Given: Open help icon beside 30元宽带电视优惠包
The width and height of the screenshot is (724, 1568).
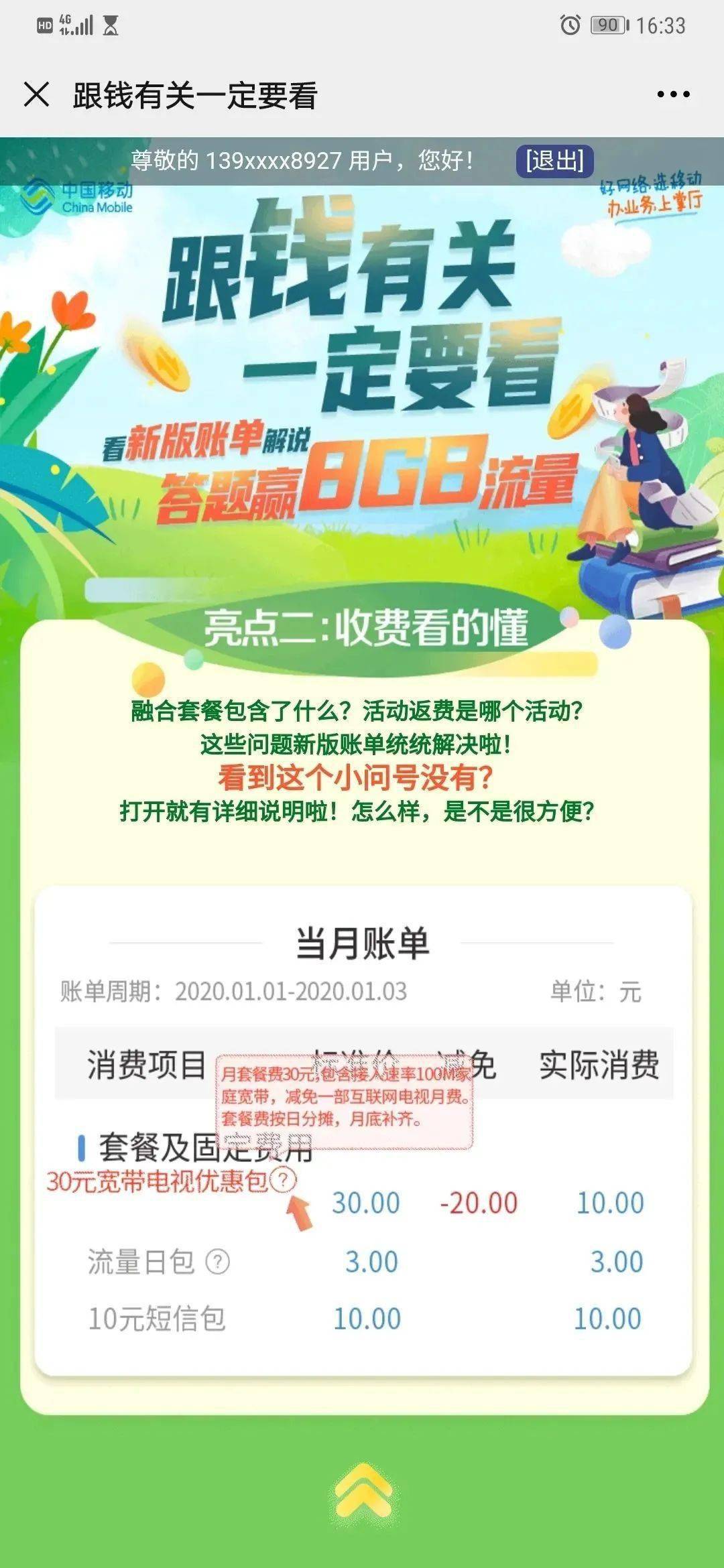Looking at the screenshot, I should click(284, 1179).
